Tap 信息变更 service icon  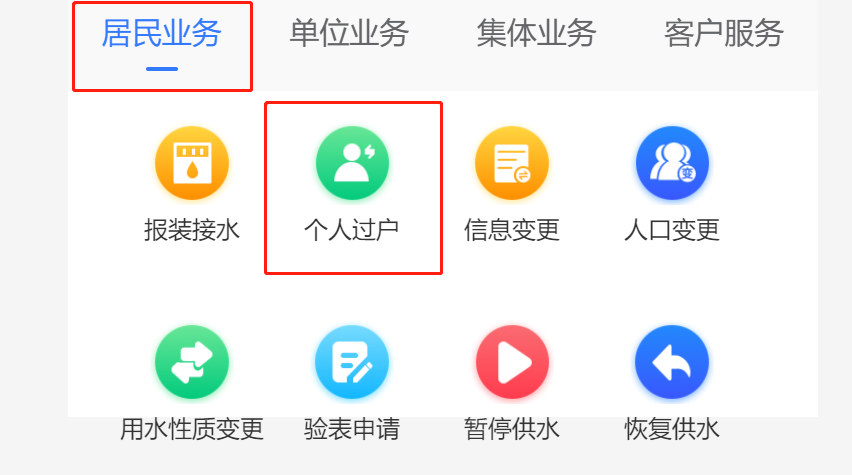point(512,164)
